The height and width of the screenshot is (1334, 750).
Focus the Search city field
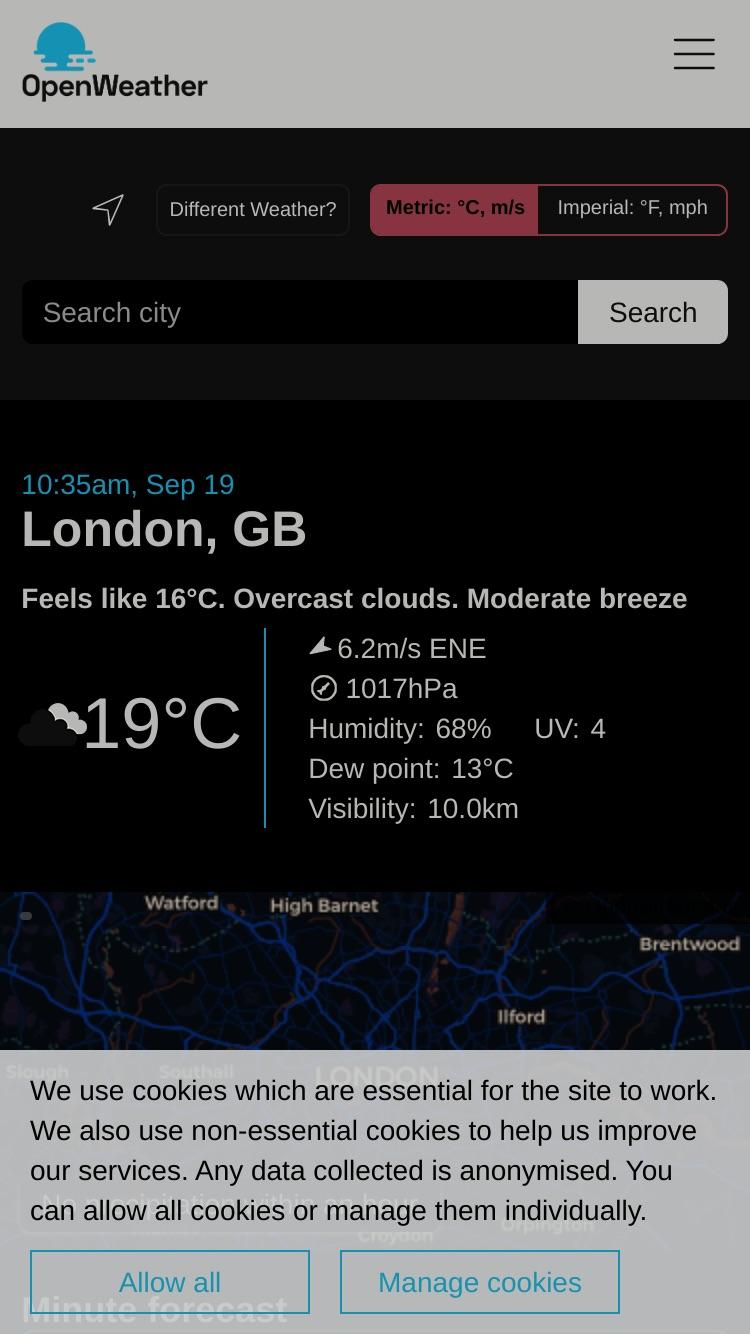300,312
